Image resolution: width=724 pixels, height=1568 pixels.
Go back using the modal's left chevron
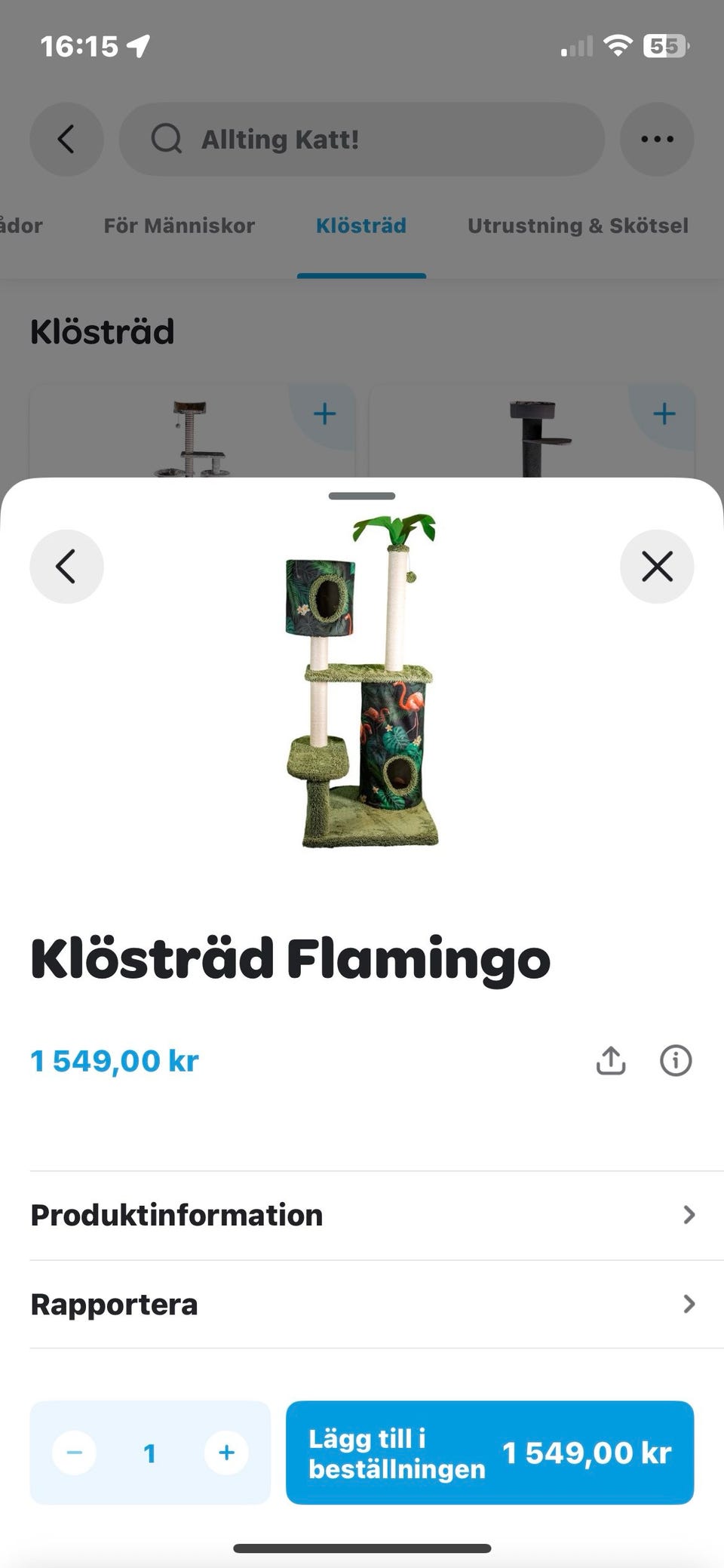(x=66, y=566)
